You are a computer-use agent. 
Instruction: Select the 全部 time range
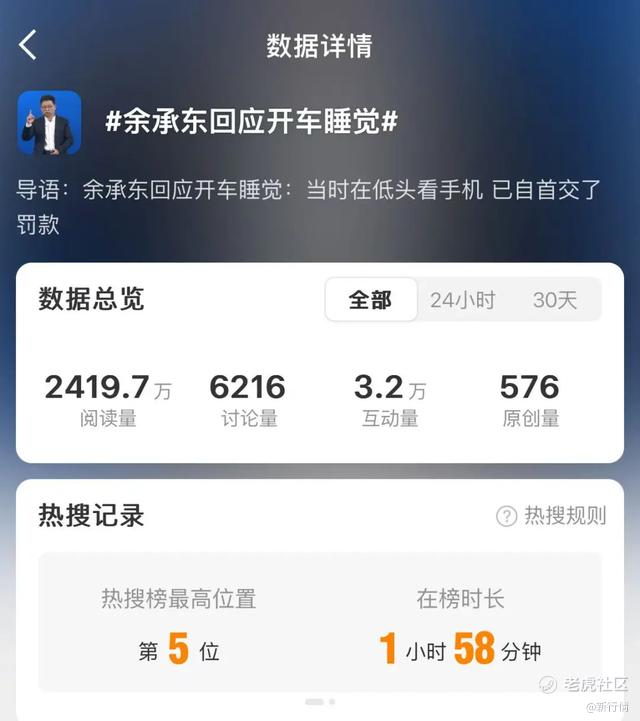click(371, 300)
